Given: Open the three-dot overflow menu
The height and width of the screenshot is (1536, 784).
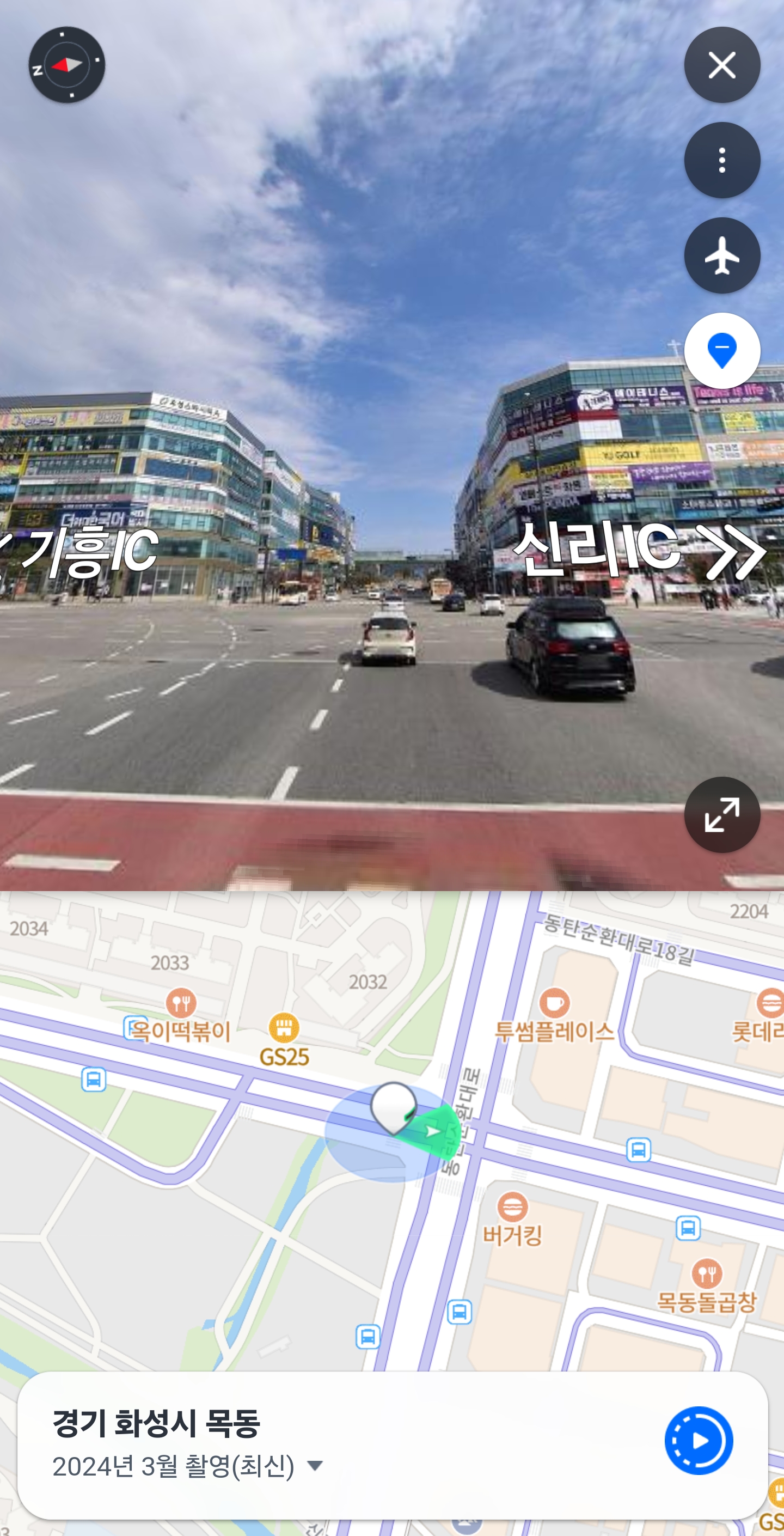Looking at the screenshot, I should [x=721, y=160].
